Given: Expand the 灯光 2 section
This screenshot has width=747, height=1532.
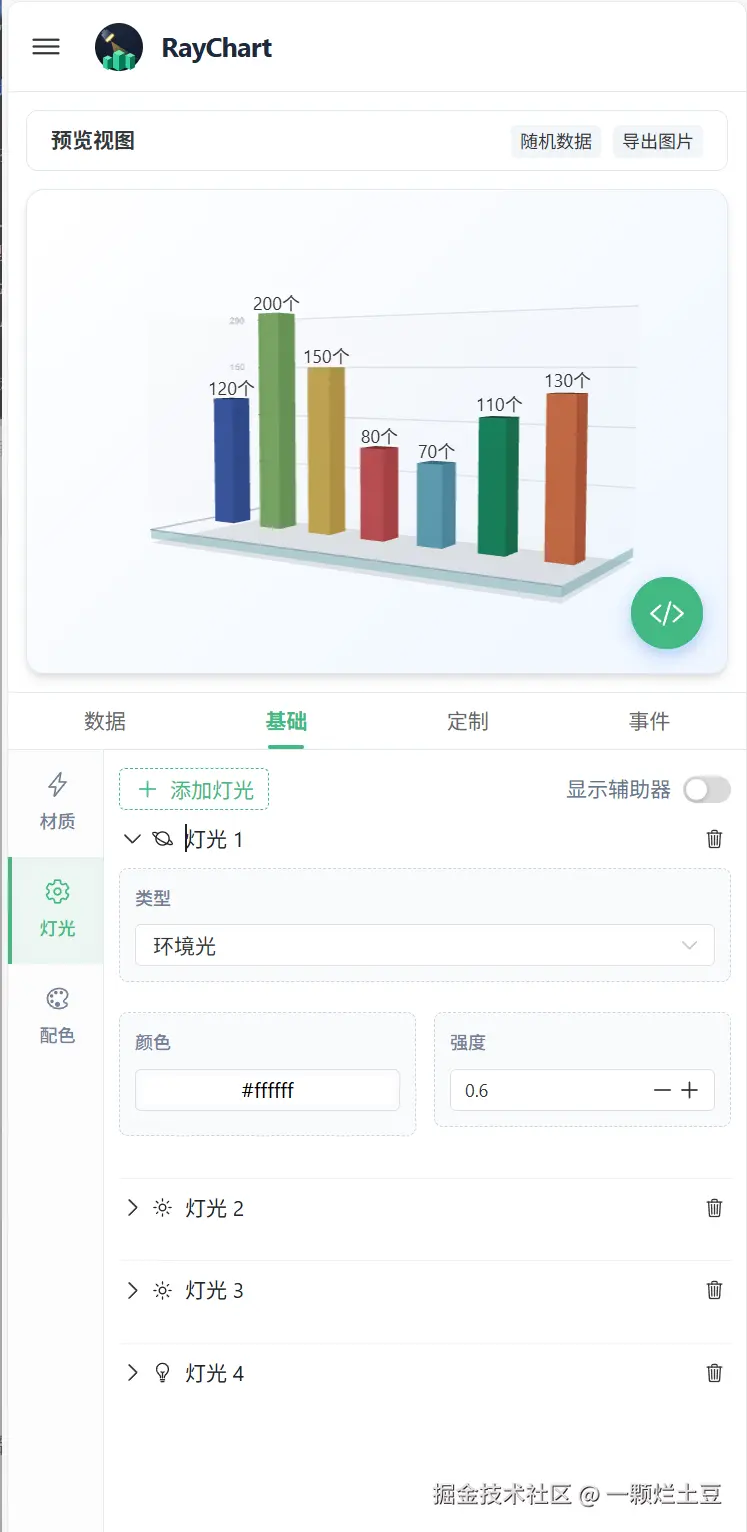Looking at the screenshot, I should [x=132, y=1208].
